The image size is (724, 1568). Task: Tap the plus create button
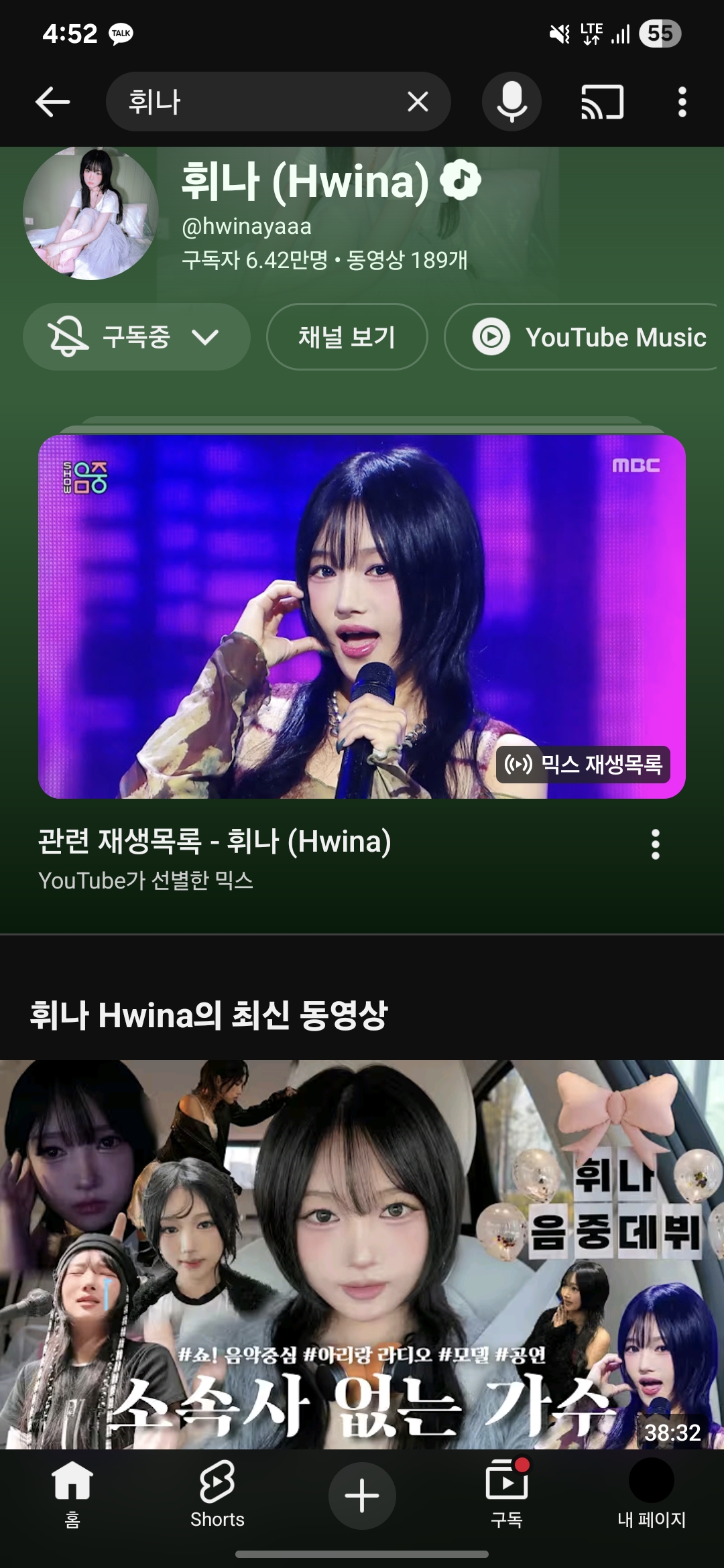(362, 1496)
